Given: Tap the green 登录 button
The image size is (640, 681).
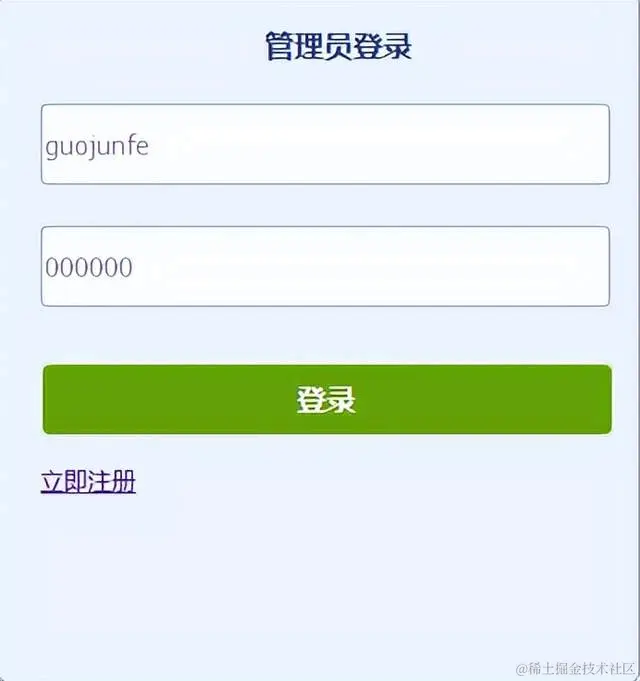Looking at the screenshot, I should point(326,399).
